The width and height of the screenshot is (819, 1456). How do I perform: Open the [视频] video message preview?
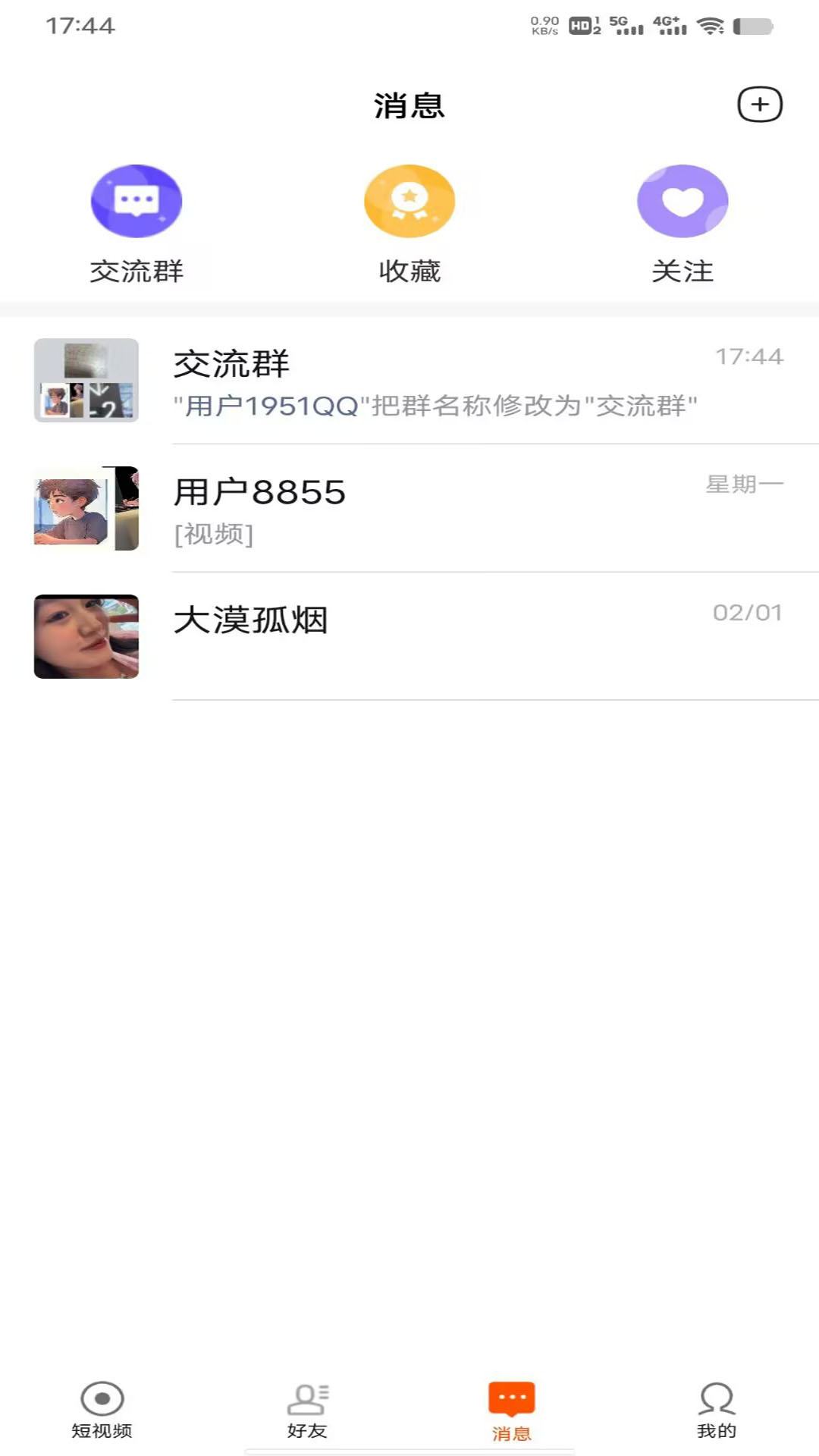point(215,535)
